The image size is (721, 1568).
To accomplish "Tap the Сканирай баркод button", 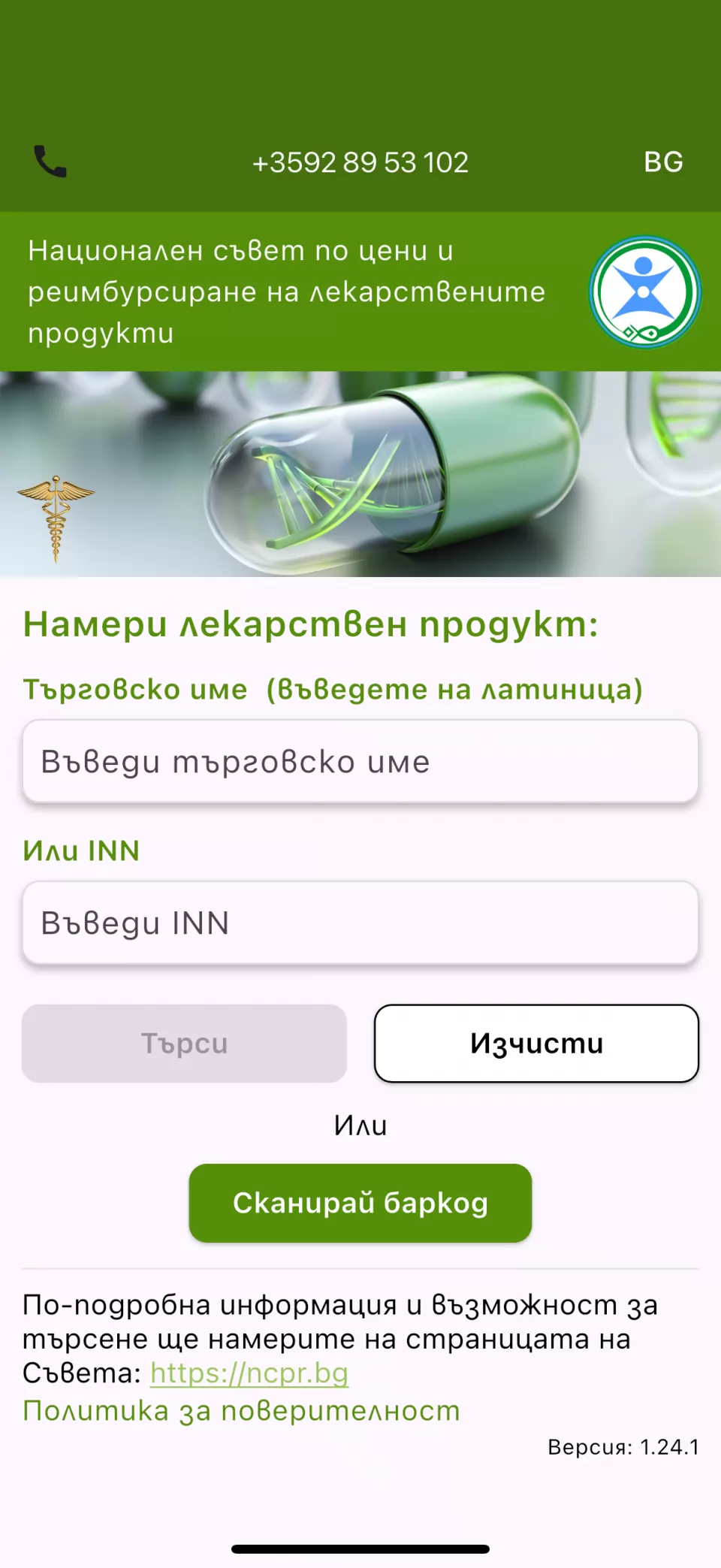I will coord(360,1203).
